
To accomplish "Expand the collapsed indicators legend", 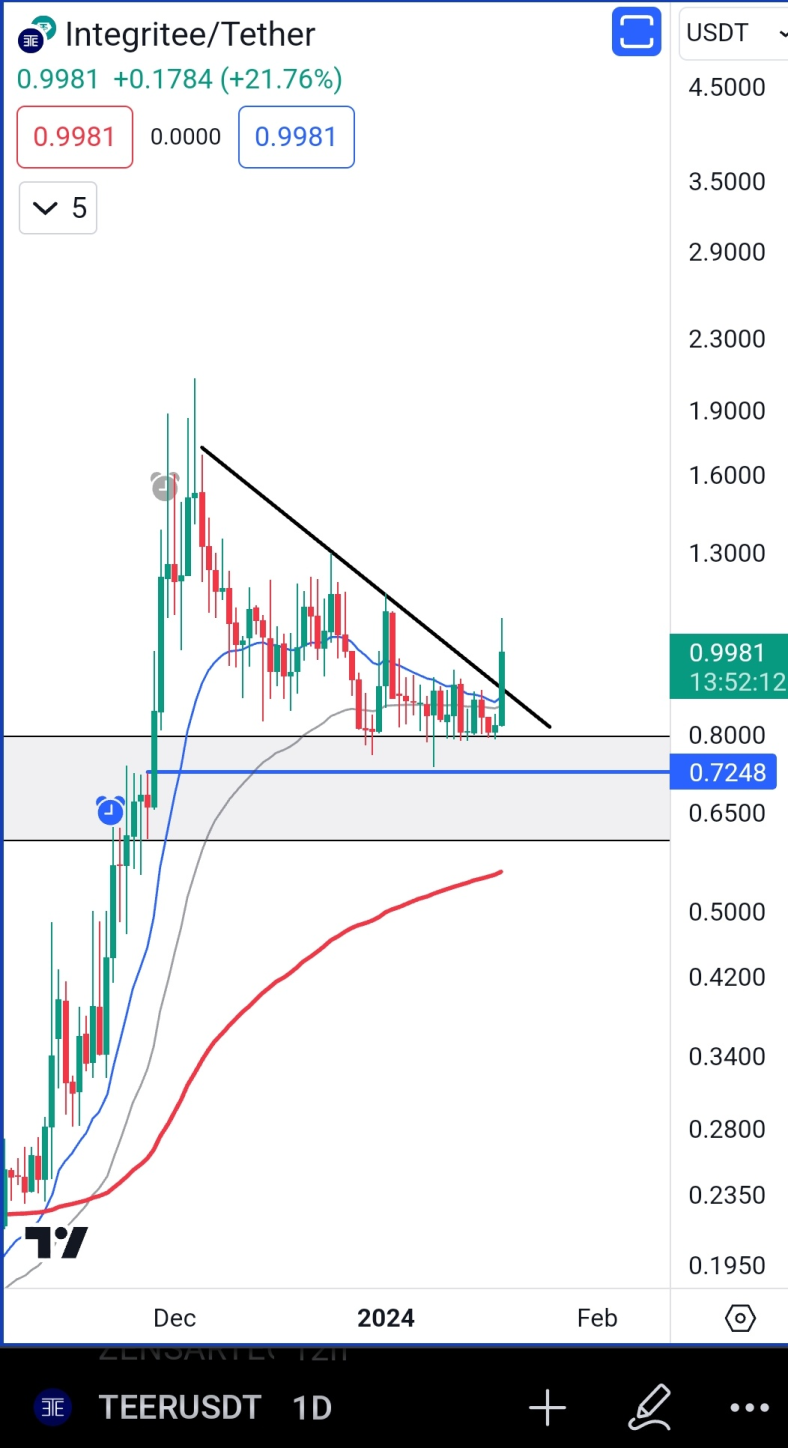I will pos(58,208).
